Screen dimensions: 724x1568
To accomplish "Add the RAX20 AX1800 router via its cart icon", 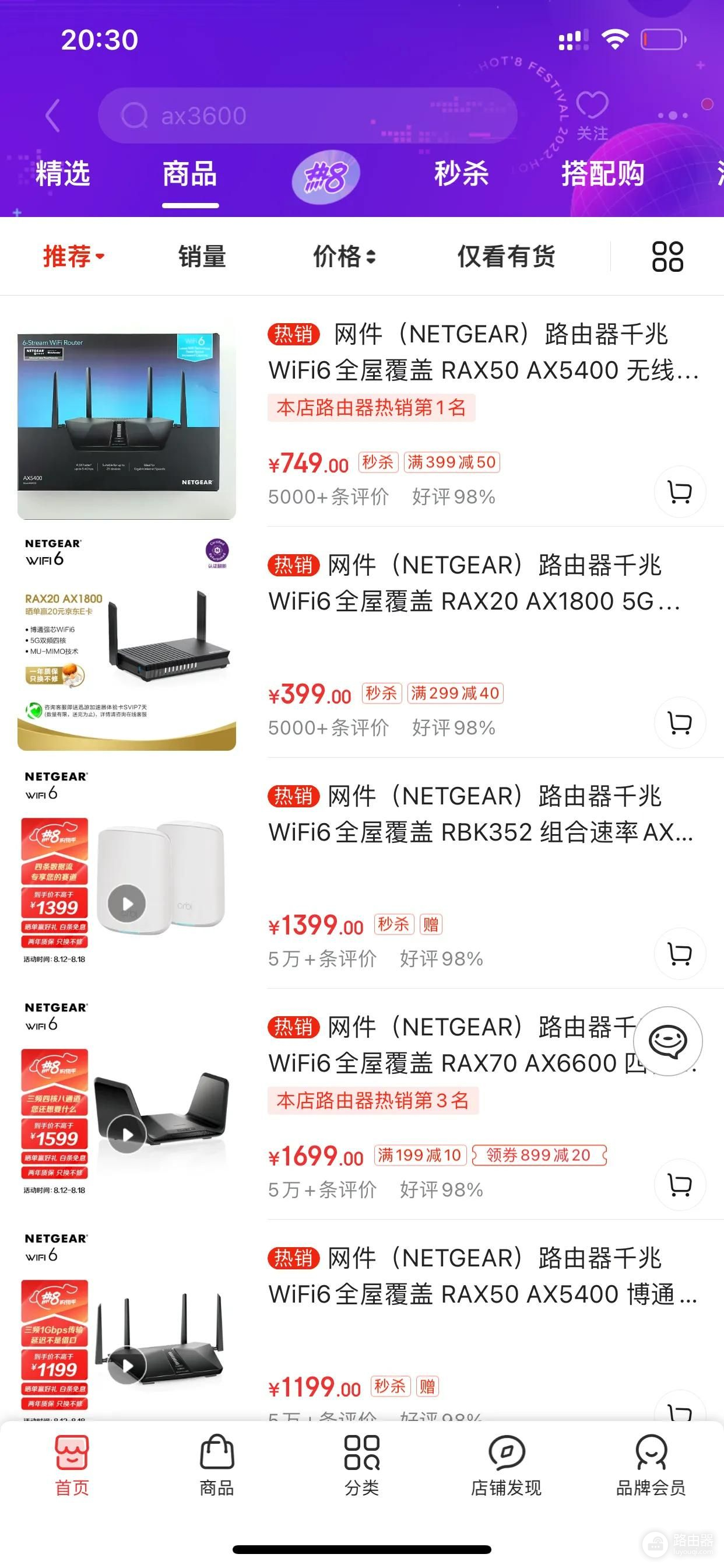I will (x=680, y=723).
